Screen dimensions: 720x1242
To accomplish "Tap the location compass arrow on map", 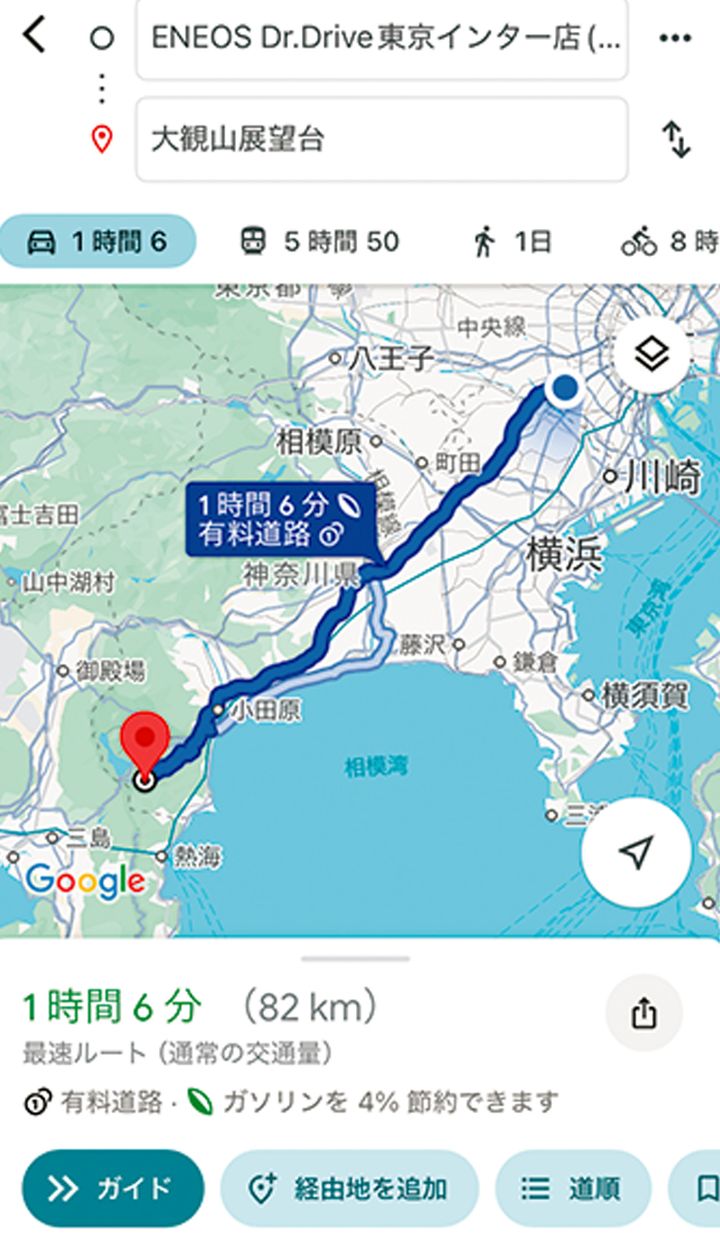I will (x=638, y=852).
